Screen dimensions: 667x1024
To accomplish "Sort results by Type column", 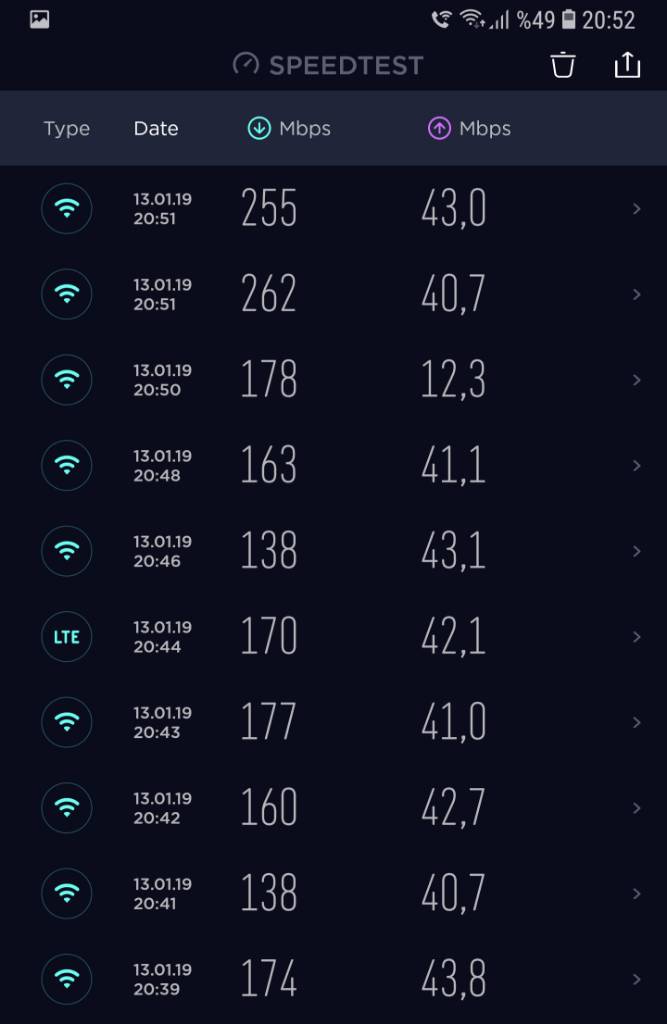I will pyautogui.click(x=66, y=129).
